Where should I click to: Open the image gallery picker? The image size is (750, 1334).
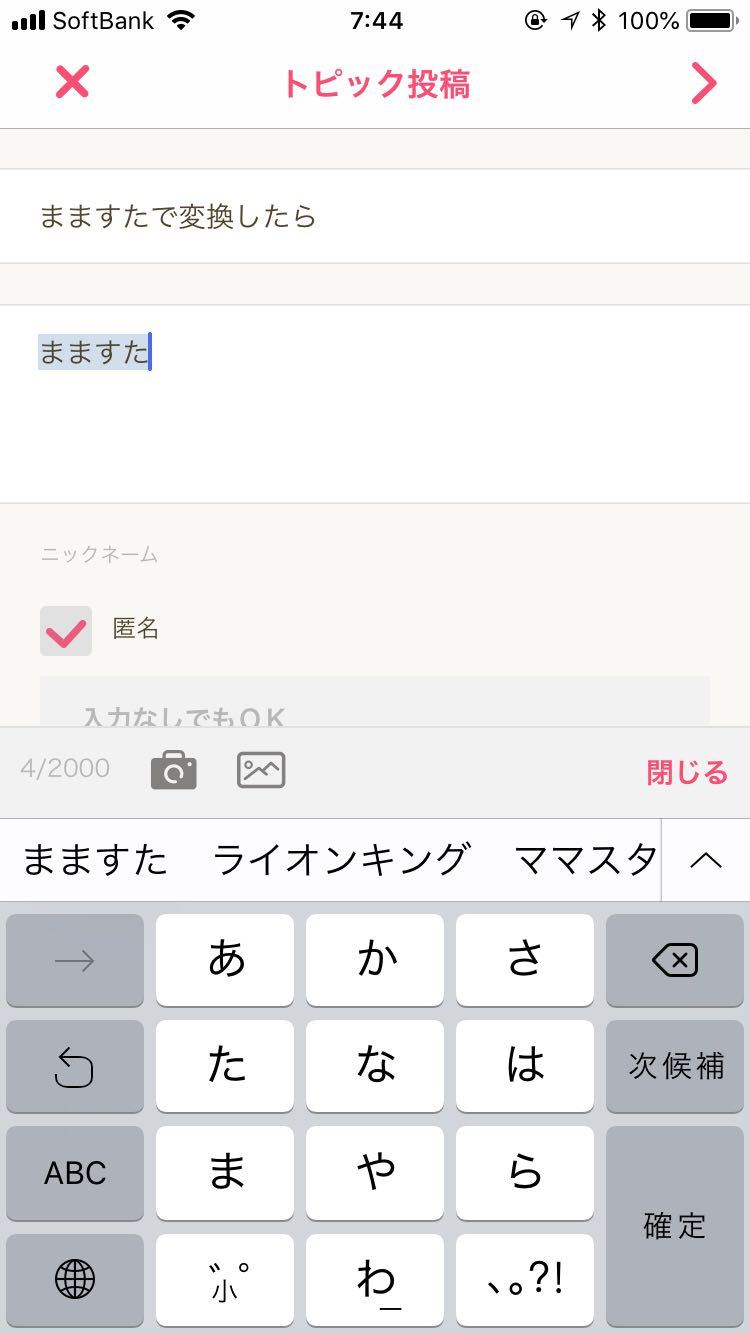tap(261, 770)
